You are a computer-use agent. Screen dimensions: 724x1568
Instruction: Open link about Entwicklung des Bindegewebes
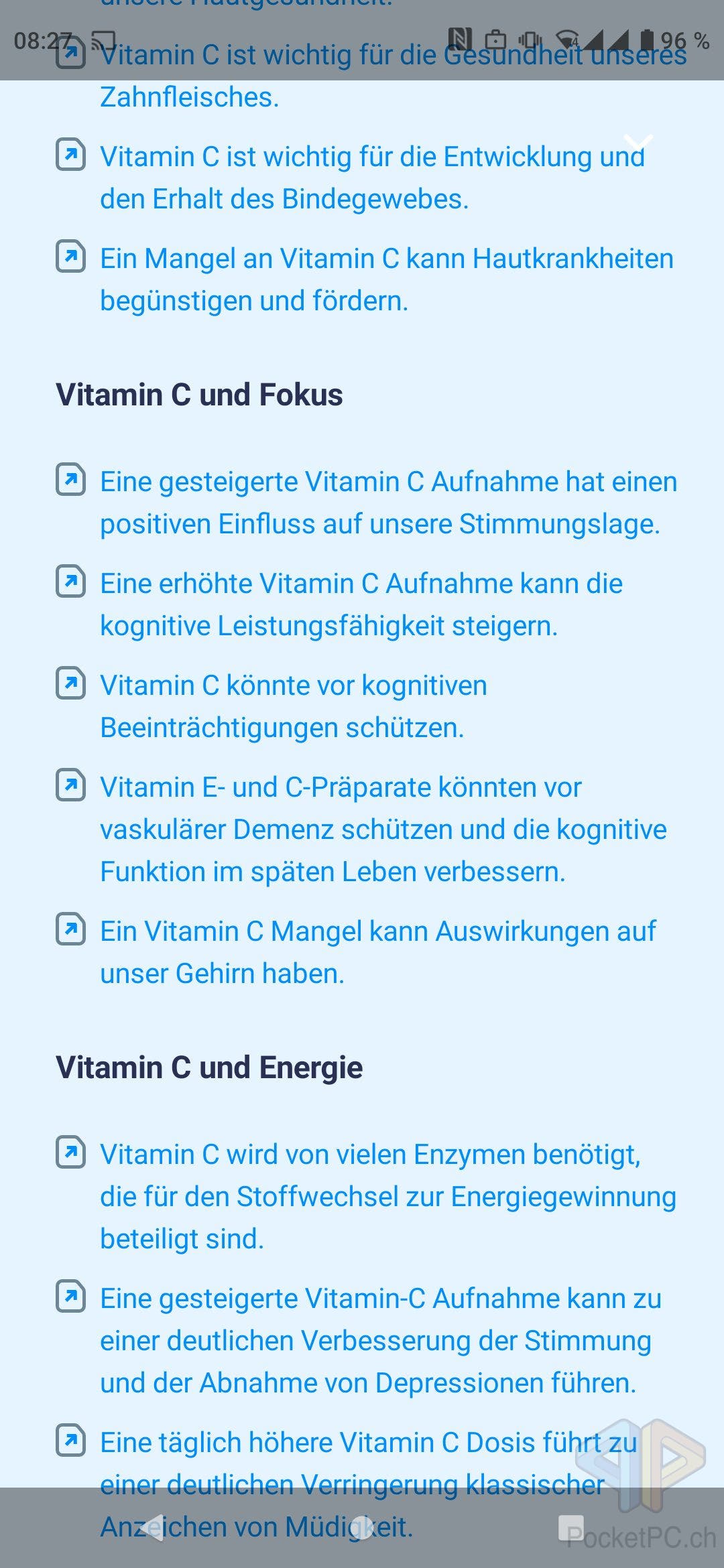tap(372, 178)
